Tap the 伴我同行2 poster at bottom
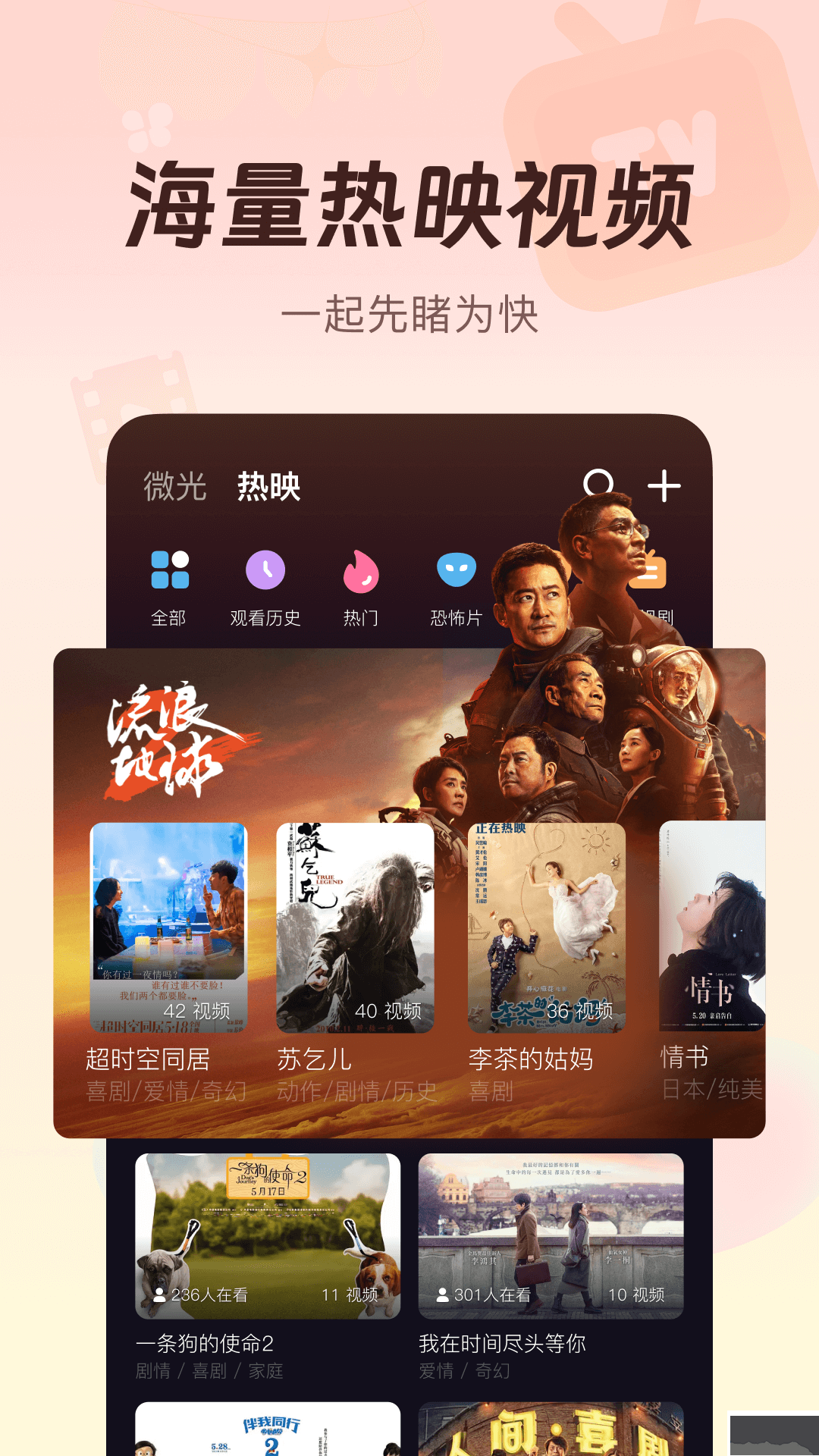The image size is (819, 1456). tap(265, 1433)
